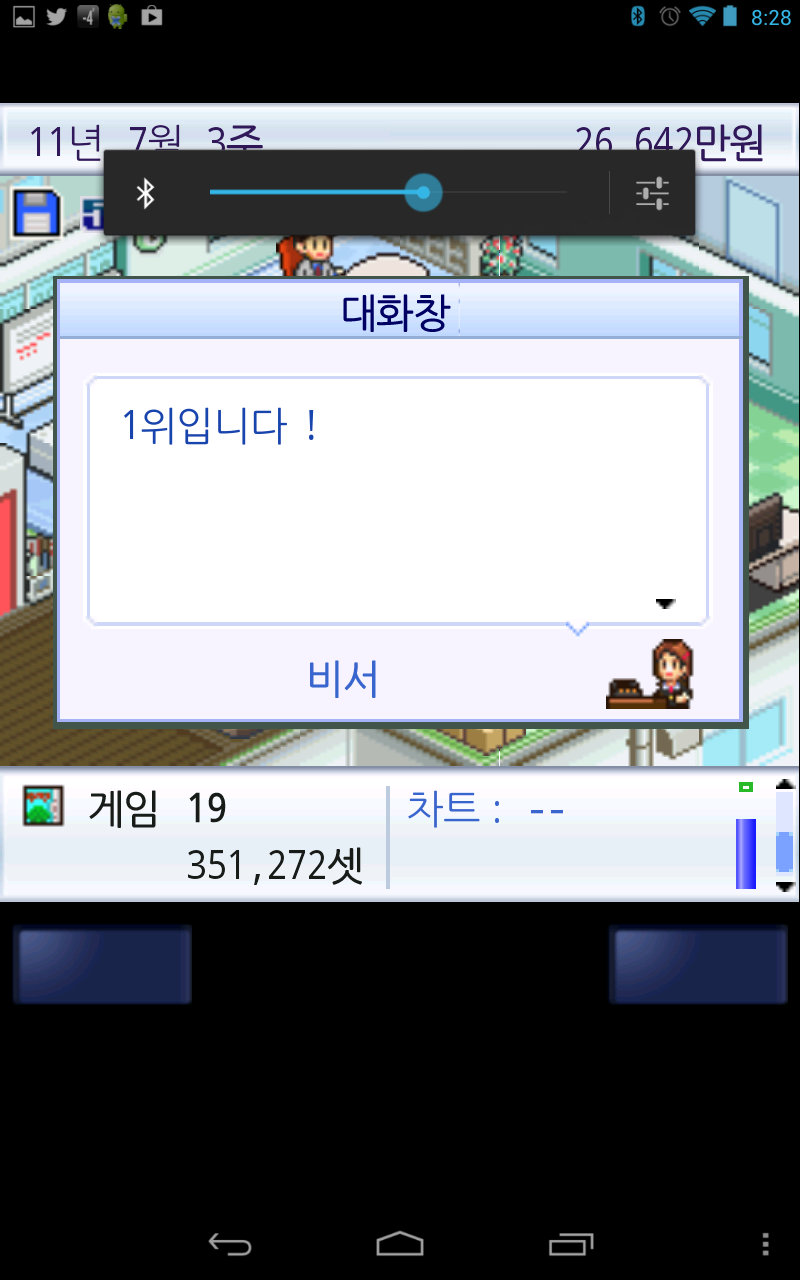Open the recent apps overview

coord(571,1244)
